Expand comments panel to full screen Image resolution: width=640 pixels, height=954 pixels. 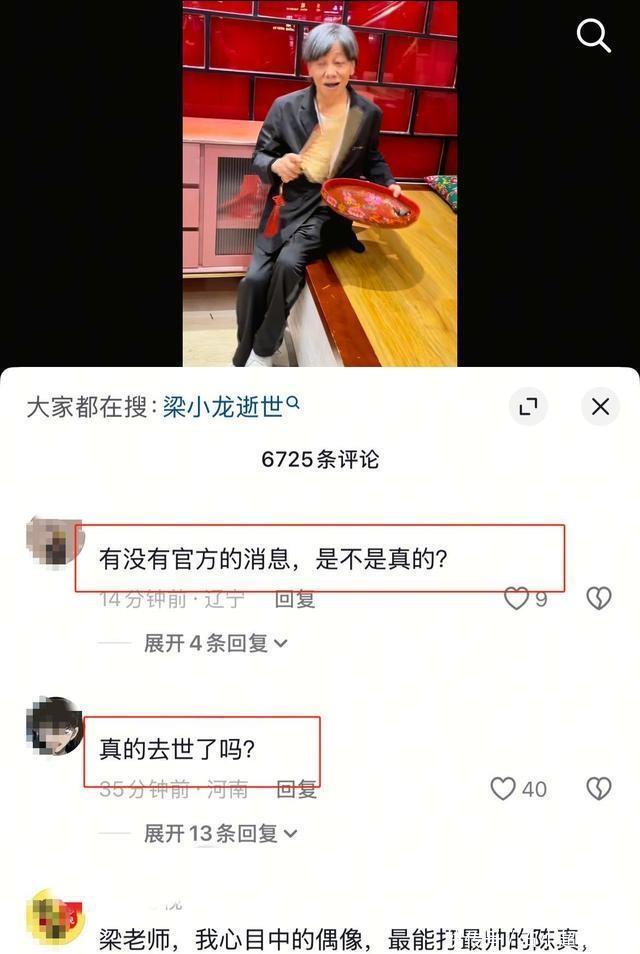point(528,406)
